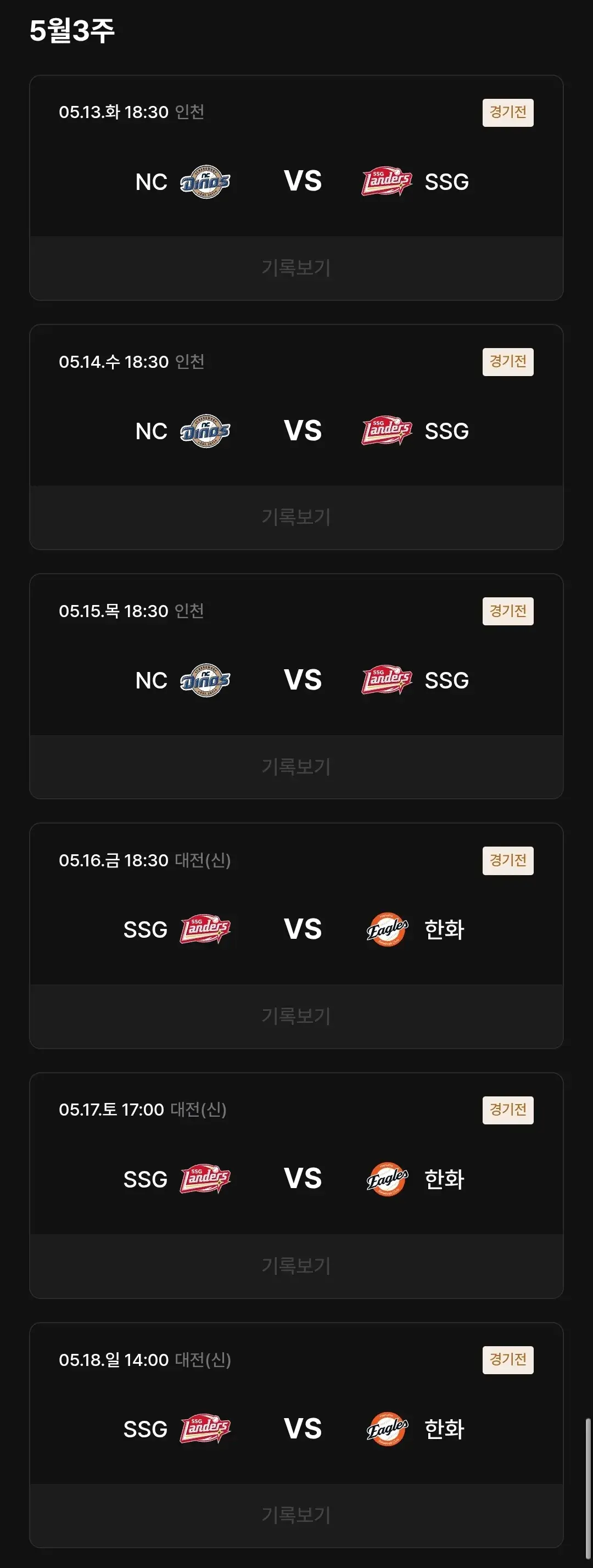Click 경기전 status on the May 16 game
This screenshot has height=1568, width=593.
point(508,860)
